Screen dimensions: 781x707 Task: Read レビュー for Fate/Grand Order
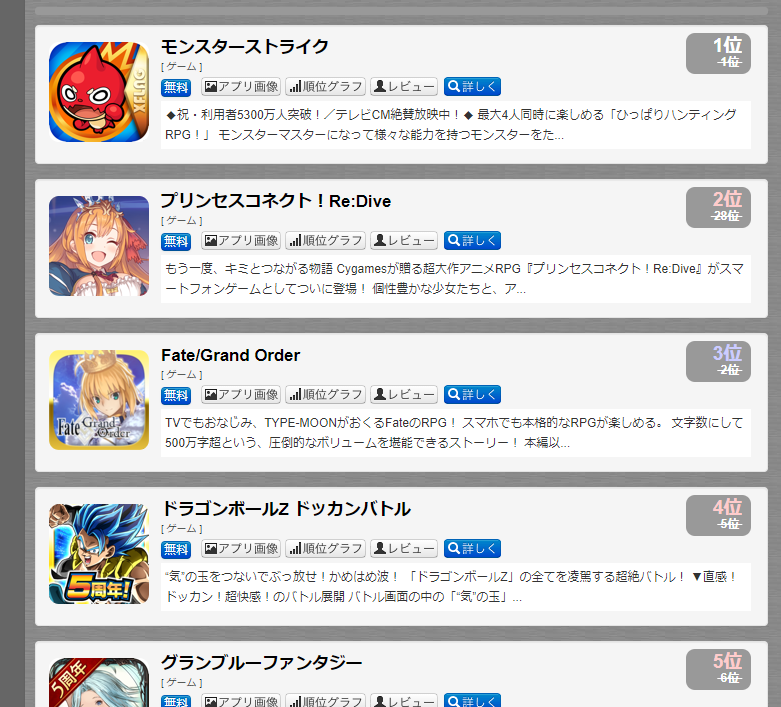(x=403, y=395)
